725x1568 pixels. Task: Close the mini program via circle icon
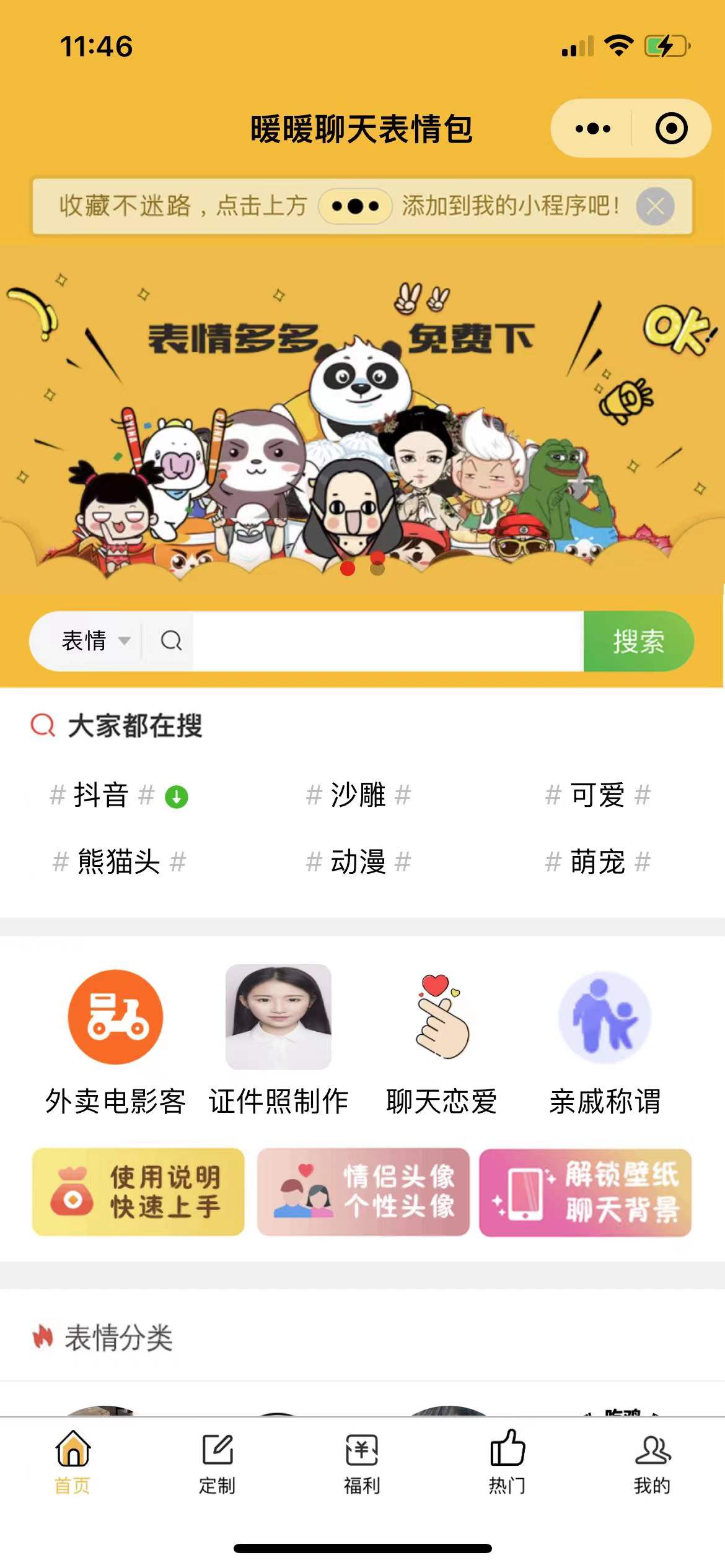click(x=671, y=129)
